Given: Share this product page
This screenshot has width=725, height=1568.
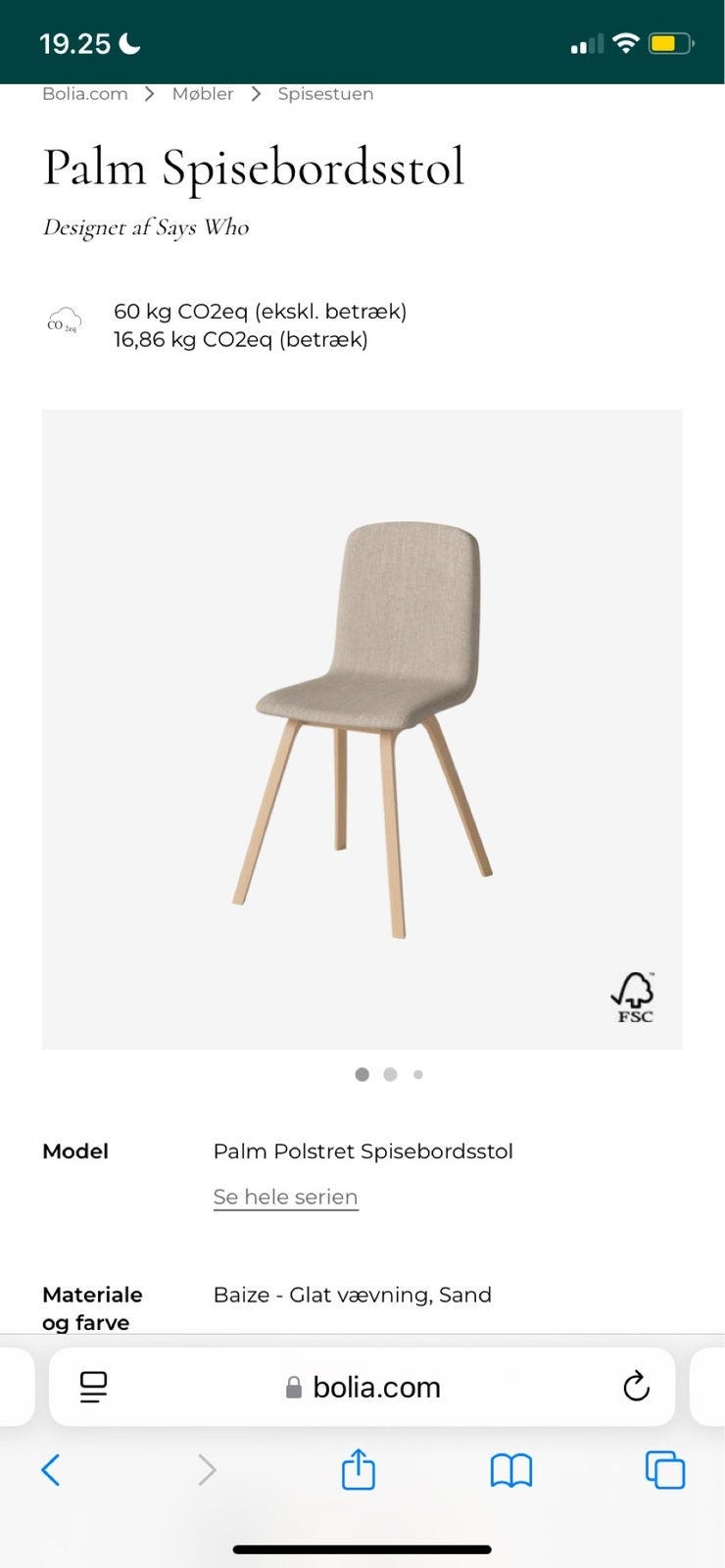Looking at the screenshot, I should (x=358, y=1470).
